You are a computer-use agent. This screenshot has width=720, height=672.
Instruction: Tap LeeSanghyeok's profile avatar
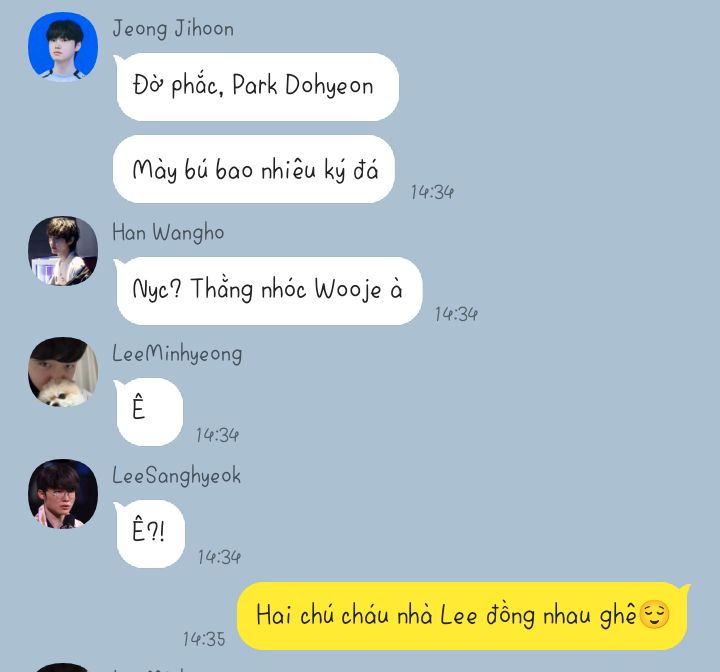63,494
